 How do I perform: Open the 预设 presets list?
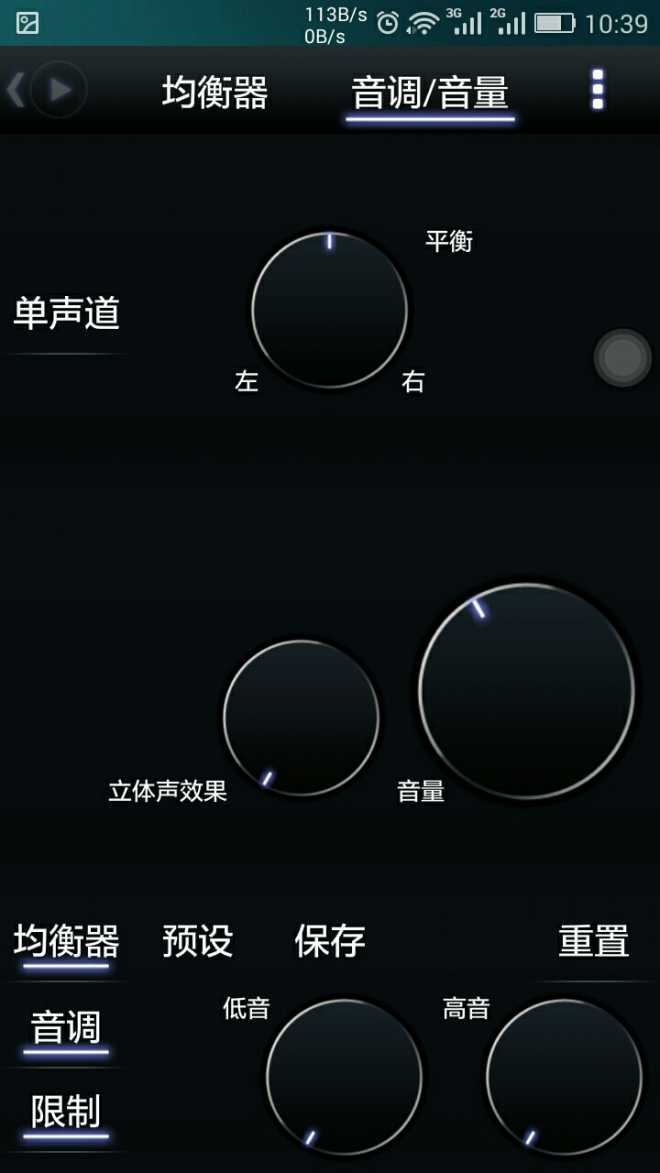(197, 941)
